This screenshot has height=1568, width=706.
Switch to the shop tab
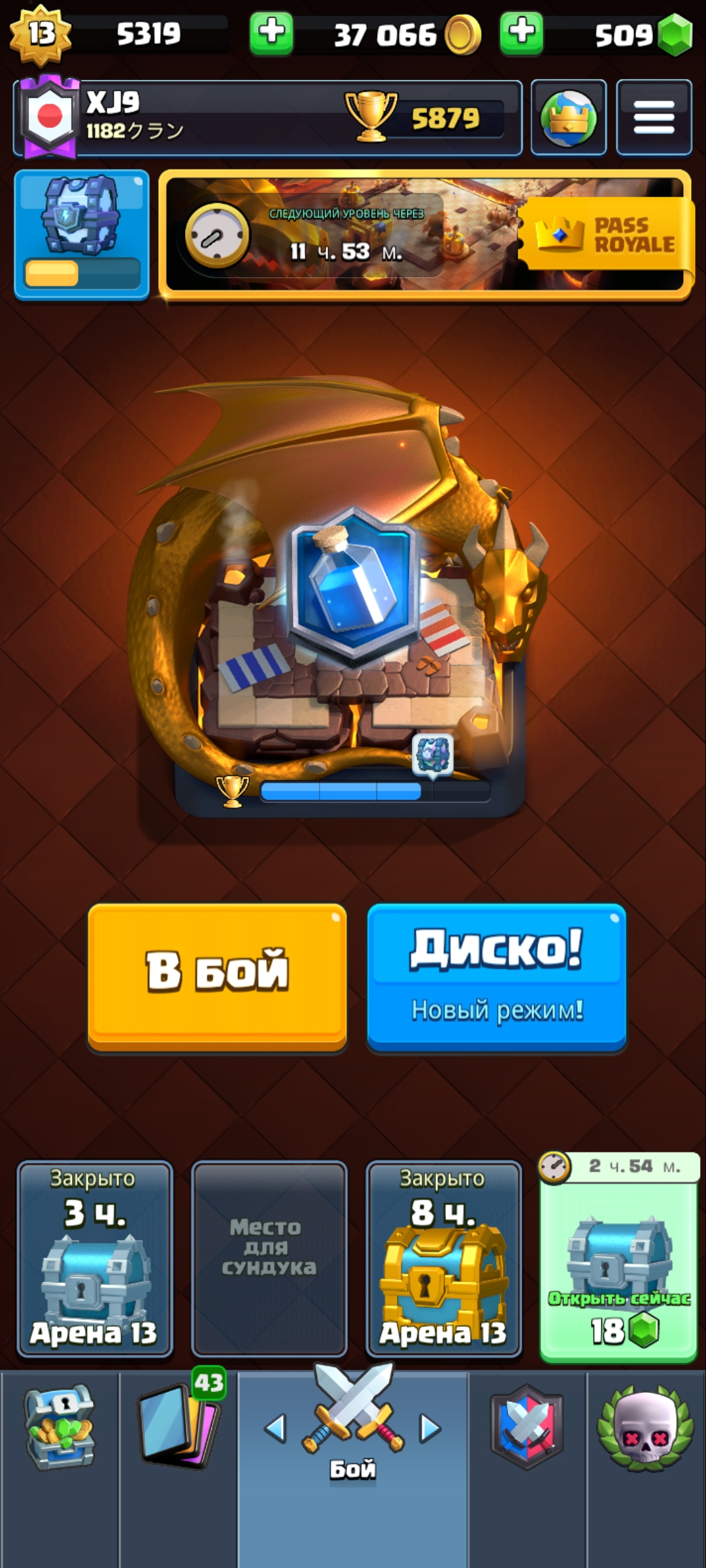pos(59,1428)
